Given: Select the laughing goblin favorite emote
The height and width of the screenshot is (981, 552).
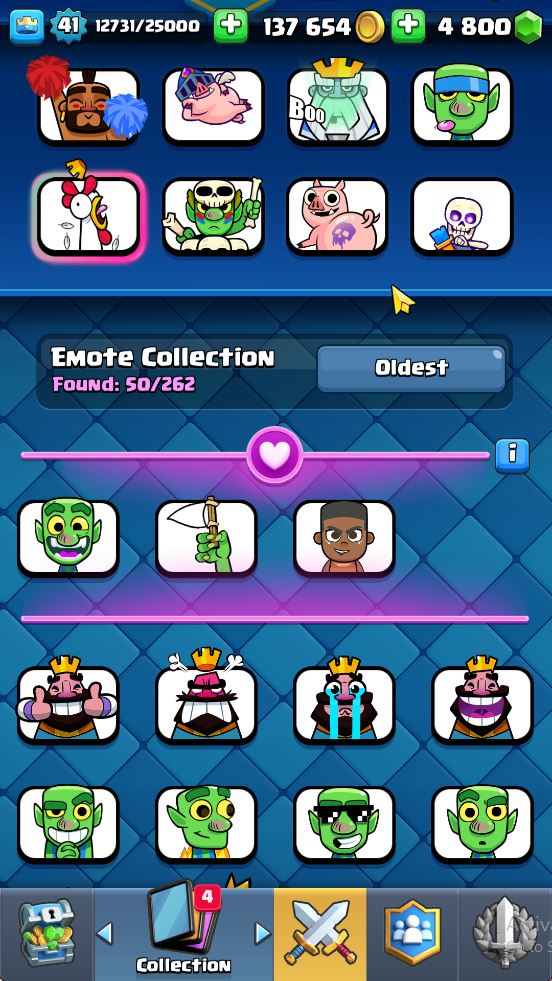Looking at the screenshot, I should pos(68,537).
